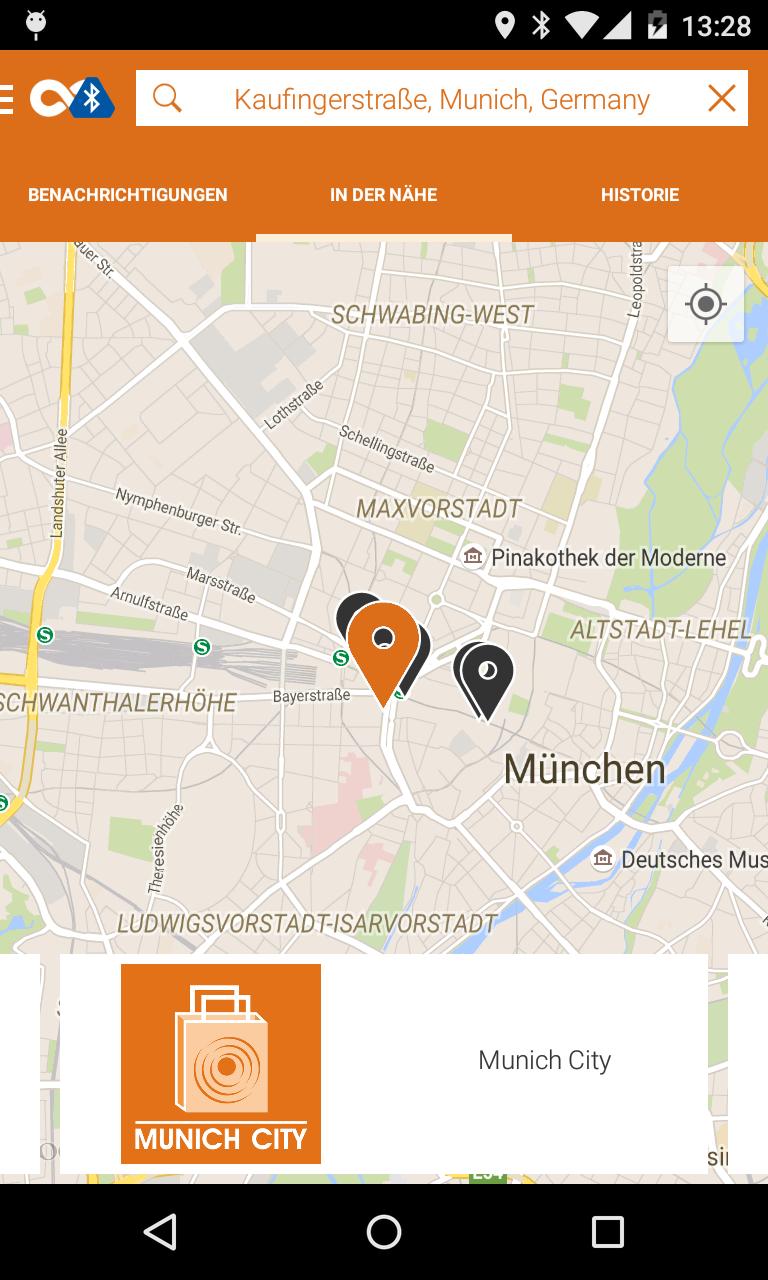Select the dark moon map pin
This screenshot has width=768, height=1280.
pyautogui.click(x=488, y=672)
